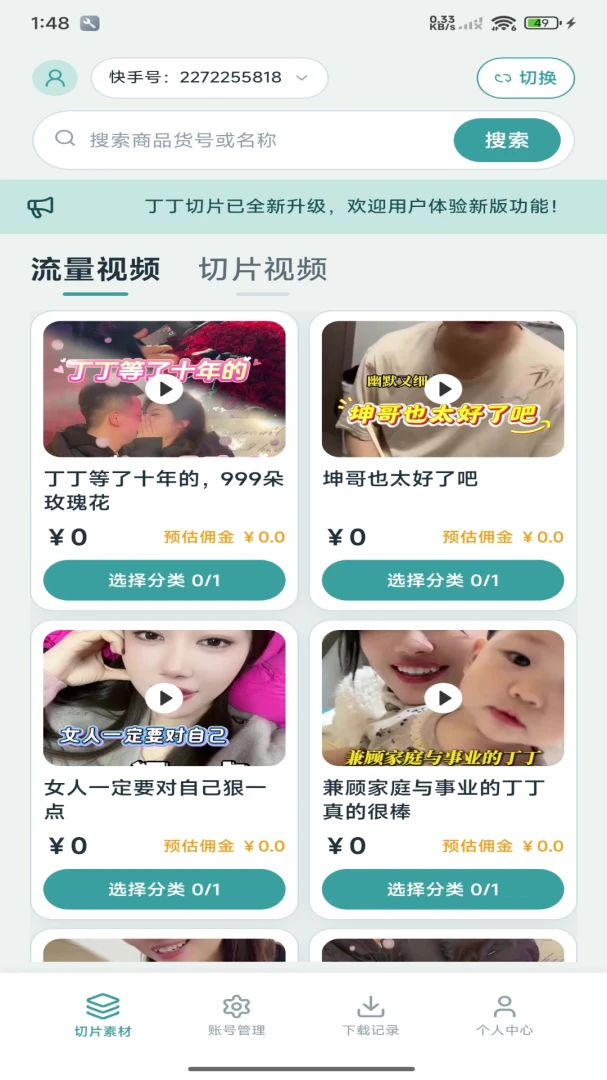Play the 丁丁等了十年的 video
The height and width of the screenshot is (1080, 607).
tap(164, 389)
